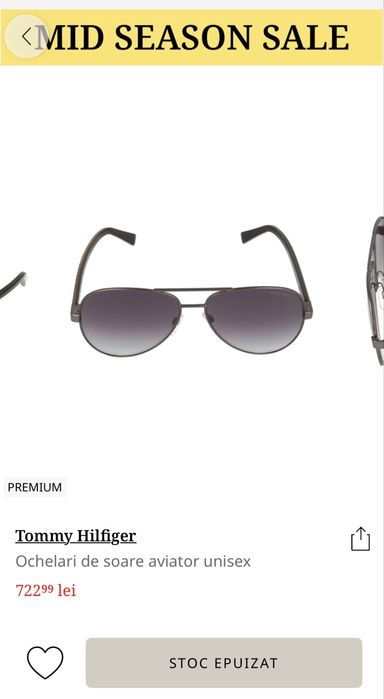Open the Tommy Hilfiger brand link
The height and width of the screenshot is (699, 384).
[76, 536]
